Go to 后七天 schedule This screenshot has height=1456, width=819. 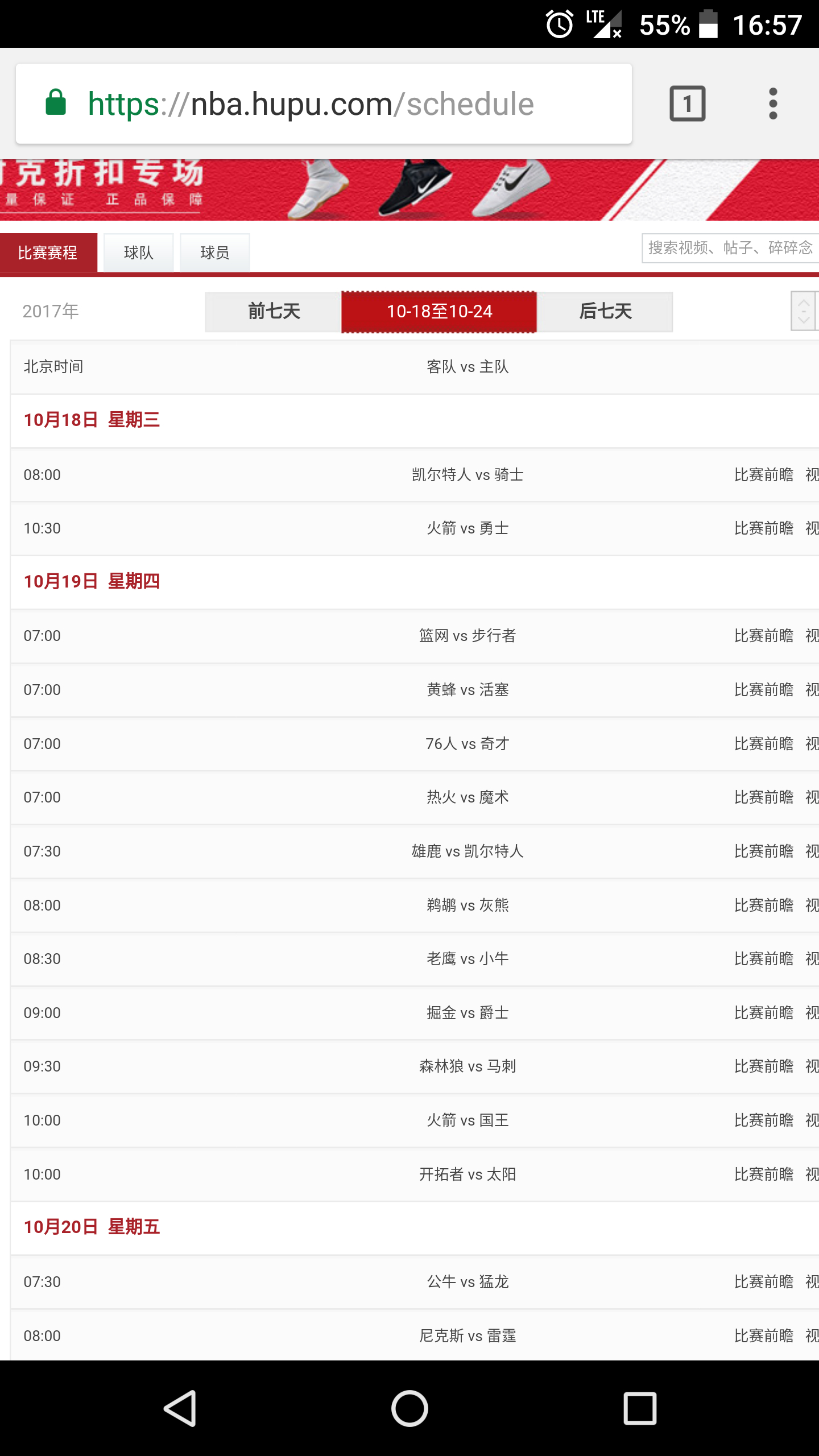point(605,312)
